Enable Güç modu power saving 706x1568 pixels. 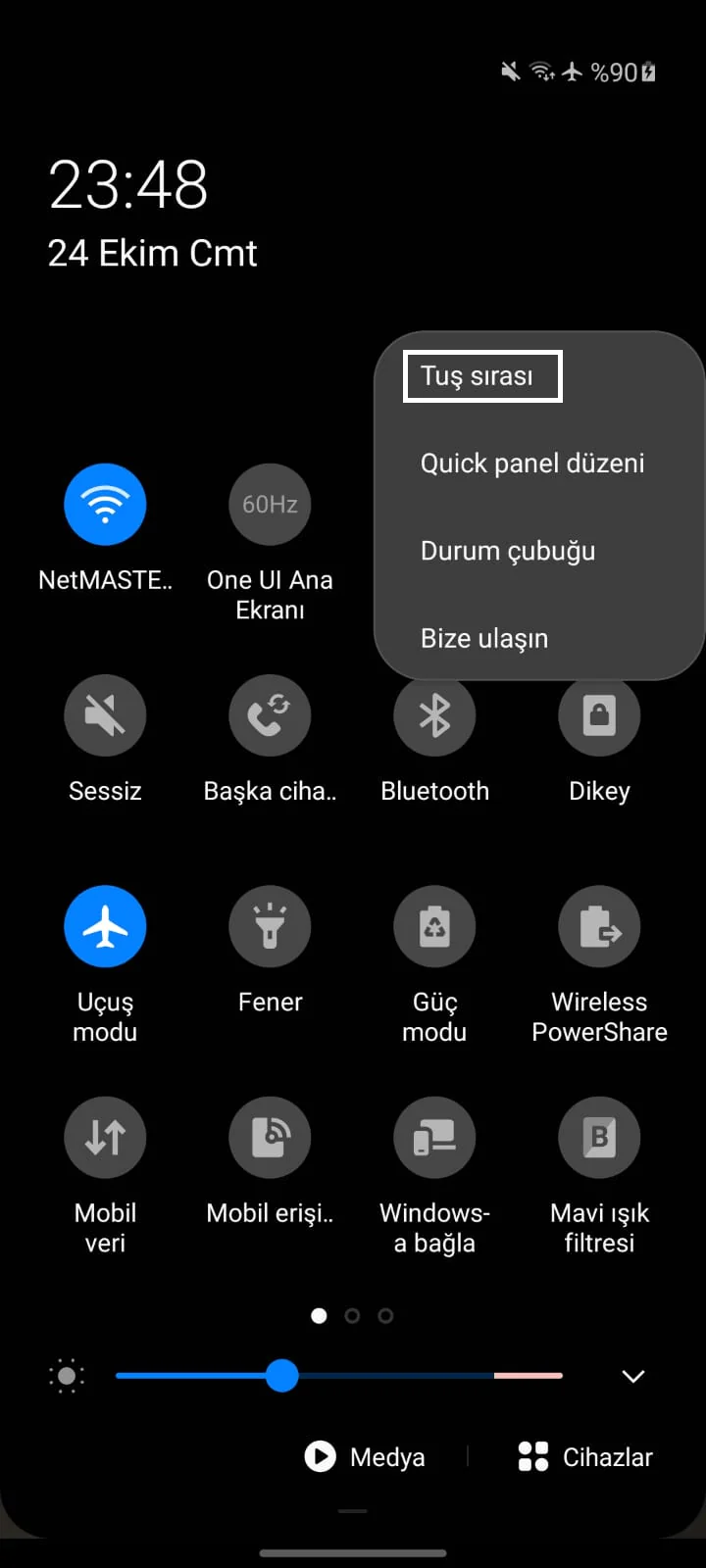click(434, 926)
